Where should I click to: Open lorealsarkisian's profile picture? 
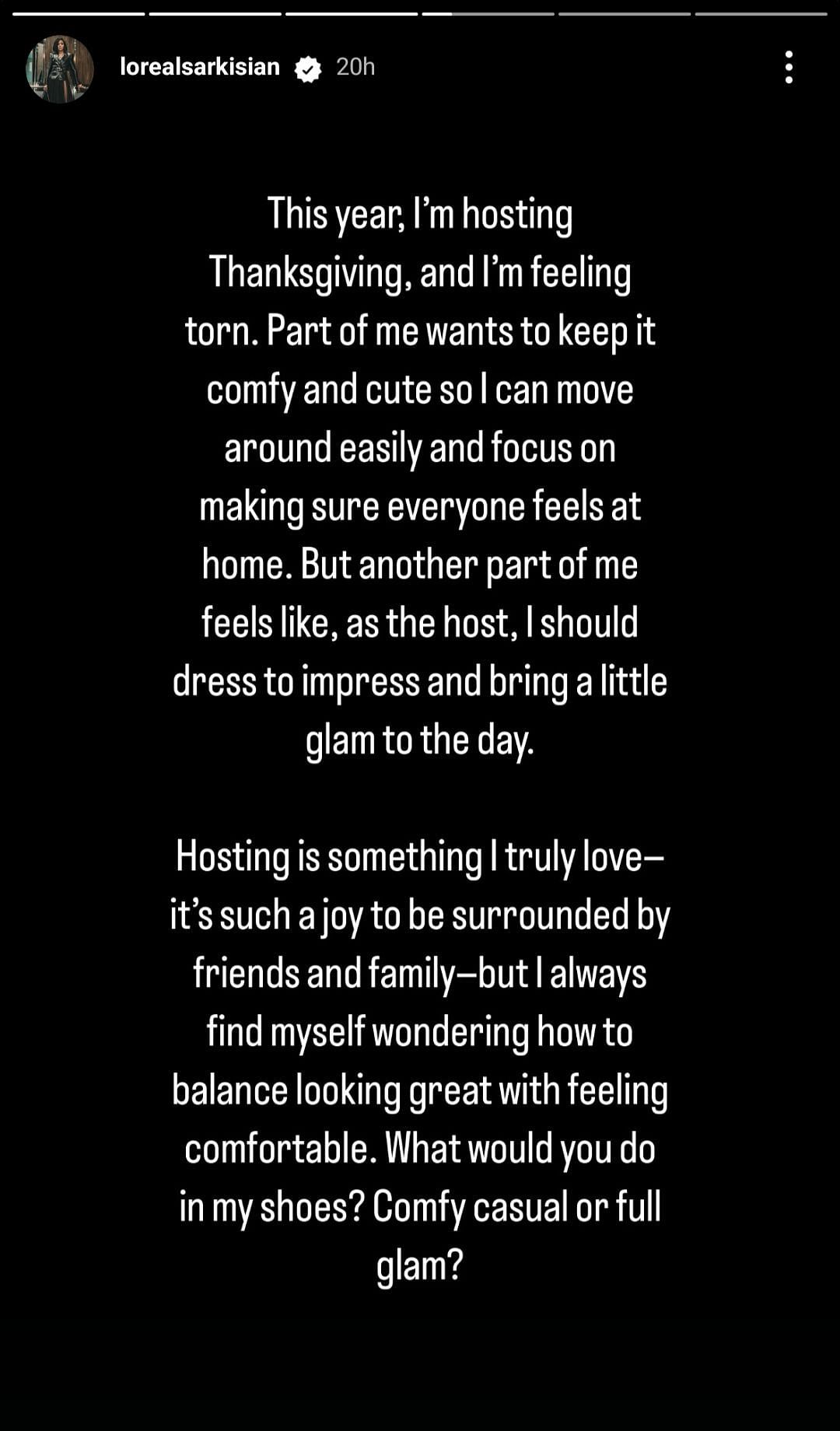click(60, 68)
